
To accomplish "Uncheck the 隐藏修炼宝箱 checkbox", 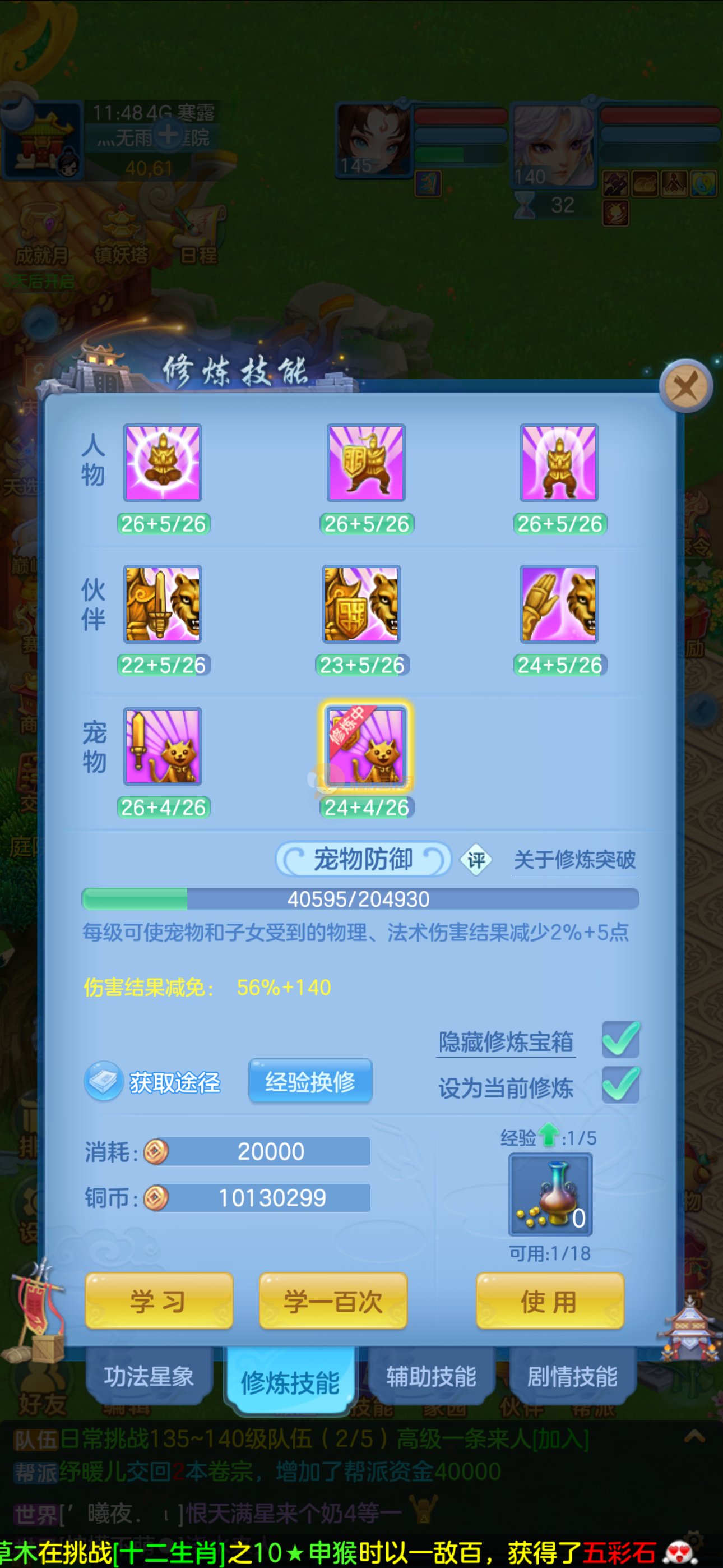I will coord(620,1040).
